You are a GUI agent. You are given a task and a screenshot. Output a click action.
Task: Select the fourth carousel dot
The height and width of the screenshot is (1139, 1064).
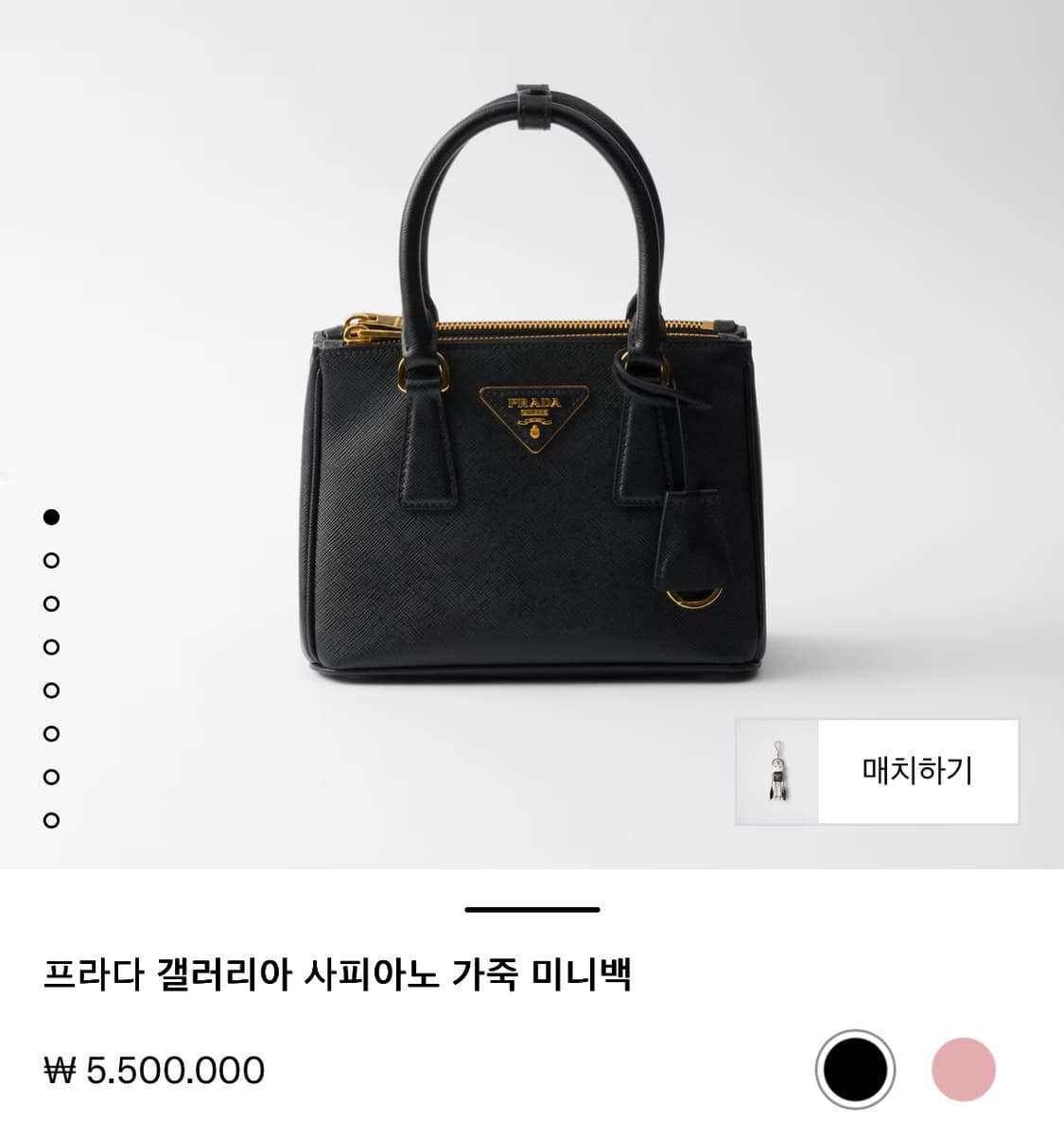pos(50,645)
